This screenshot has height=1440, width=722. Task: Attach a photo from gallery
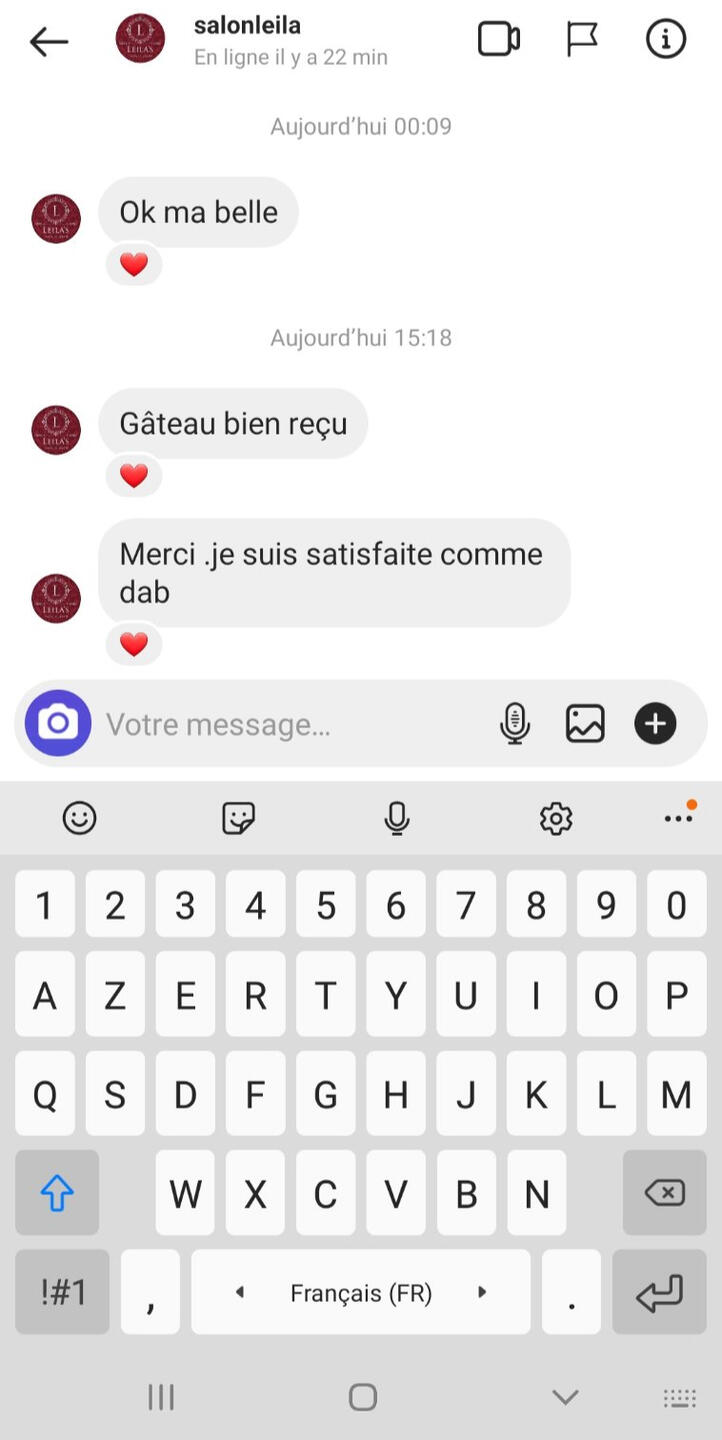coord(585,723)
